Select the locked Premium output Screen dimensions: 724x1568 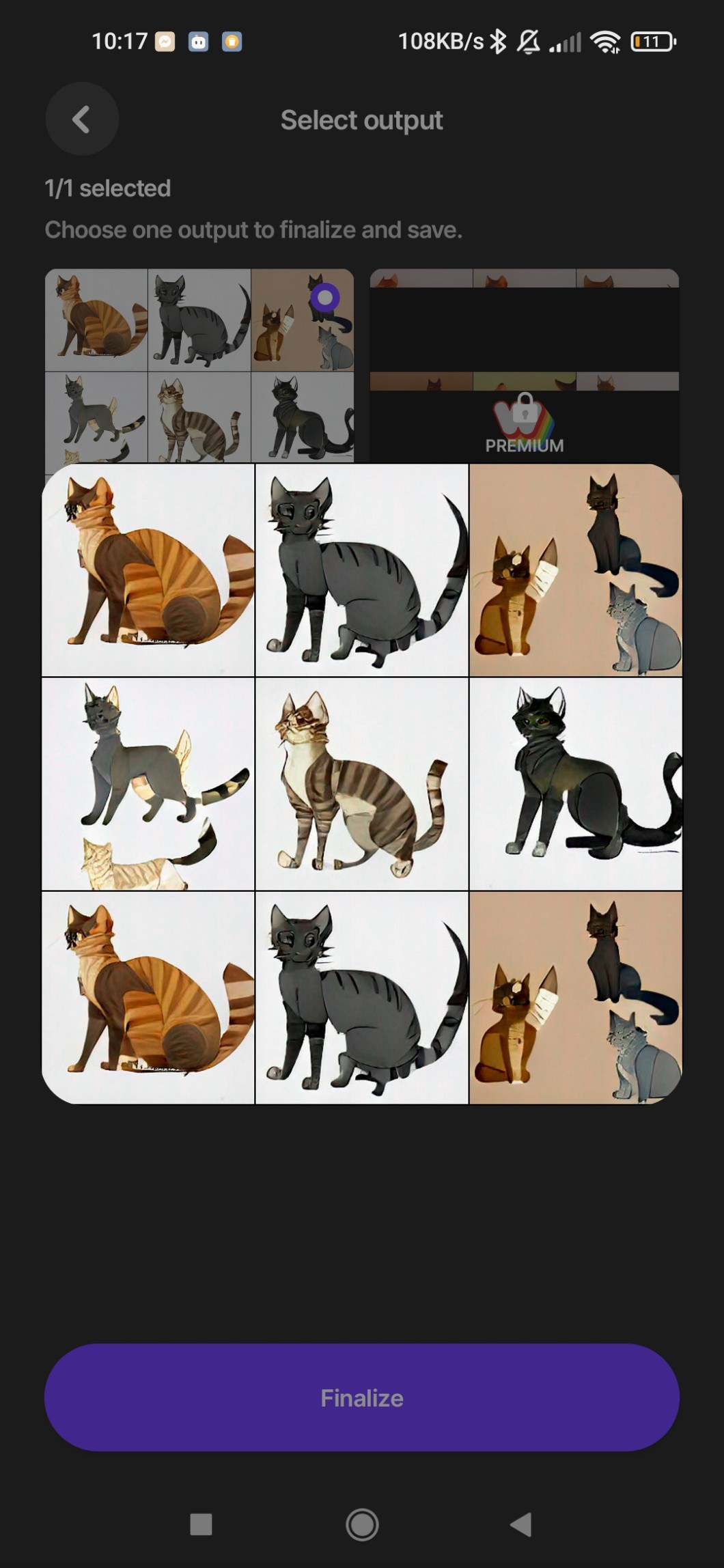pos(524,369)
